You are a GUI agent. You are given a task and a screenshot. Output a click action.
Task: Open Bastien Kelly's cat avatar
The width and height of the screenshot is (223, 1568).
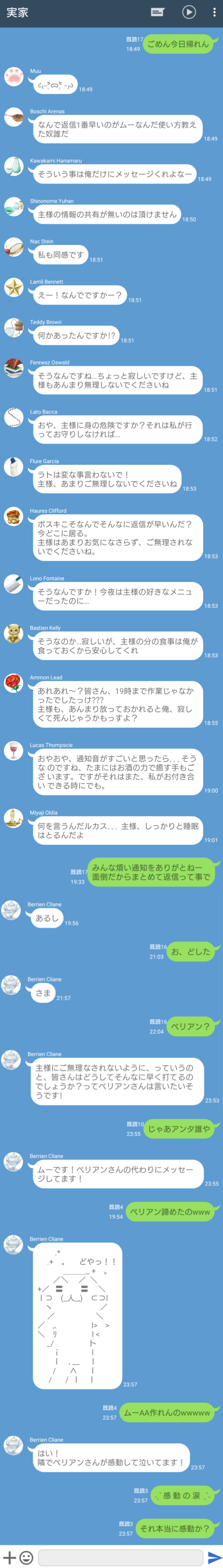tap(14, 633)
